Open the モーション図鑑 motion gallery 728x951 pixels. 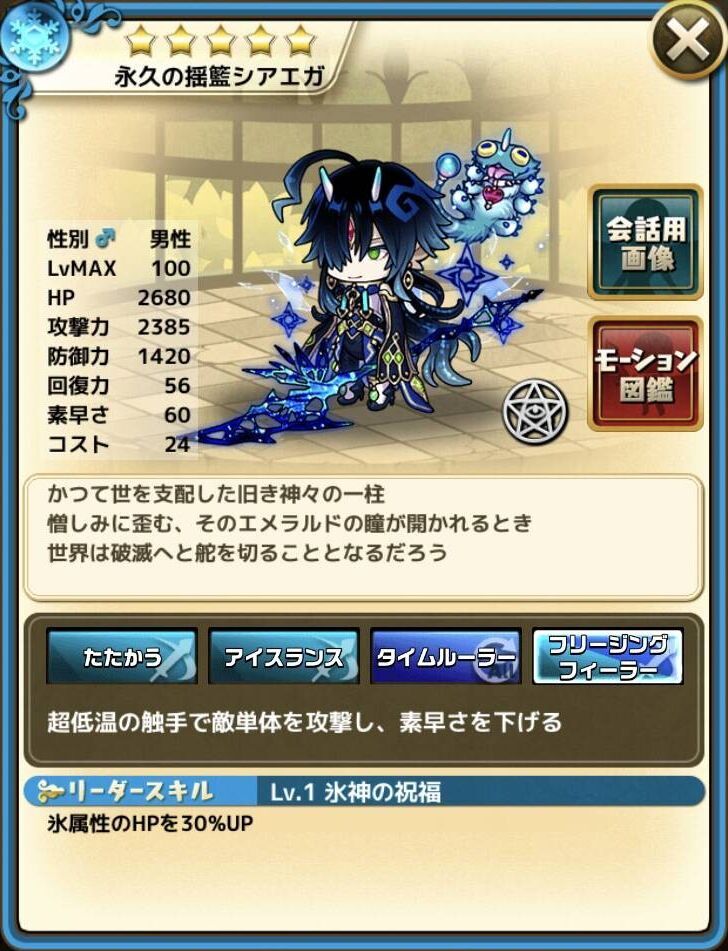click(645, 373)
